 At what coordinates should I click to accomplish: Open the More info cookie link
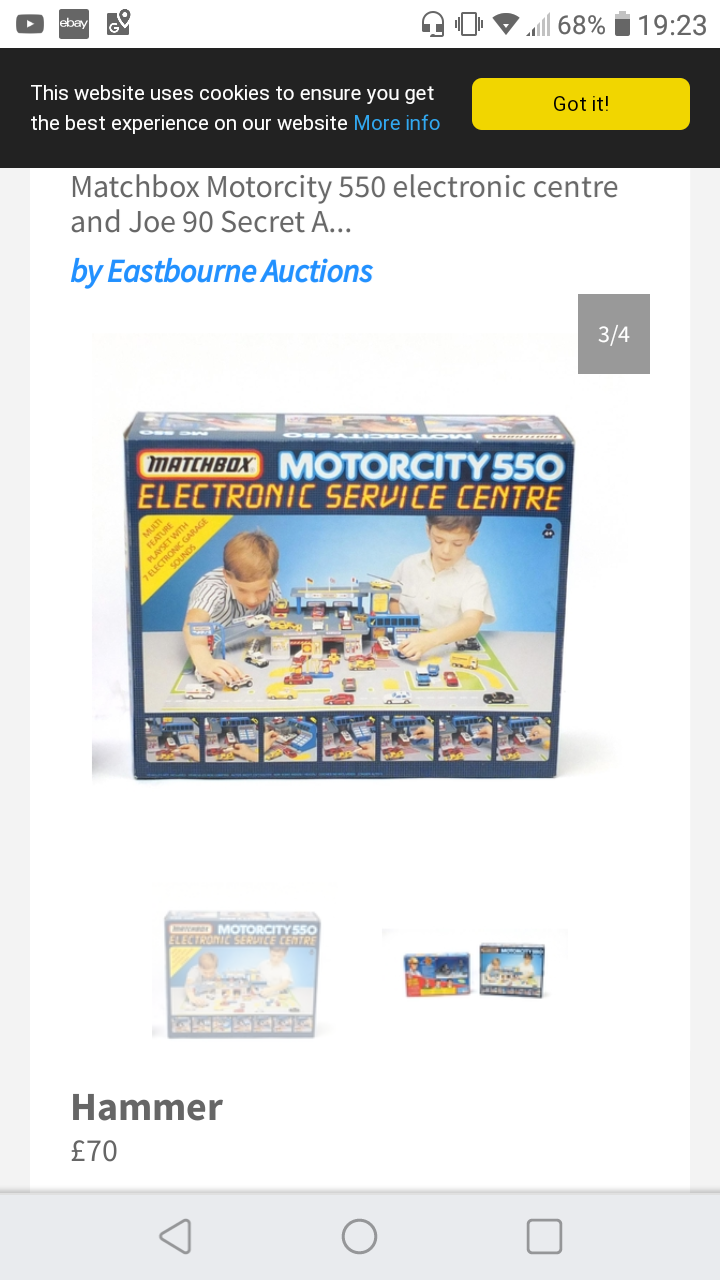point(397,123)
